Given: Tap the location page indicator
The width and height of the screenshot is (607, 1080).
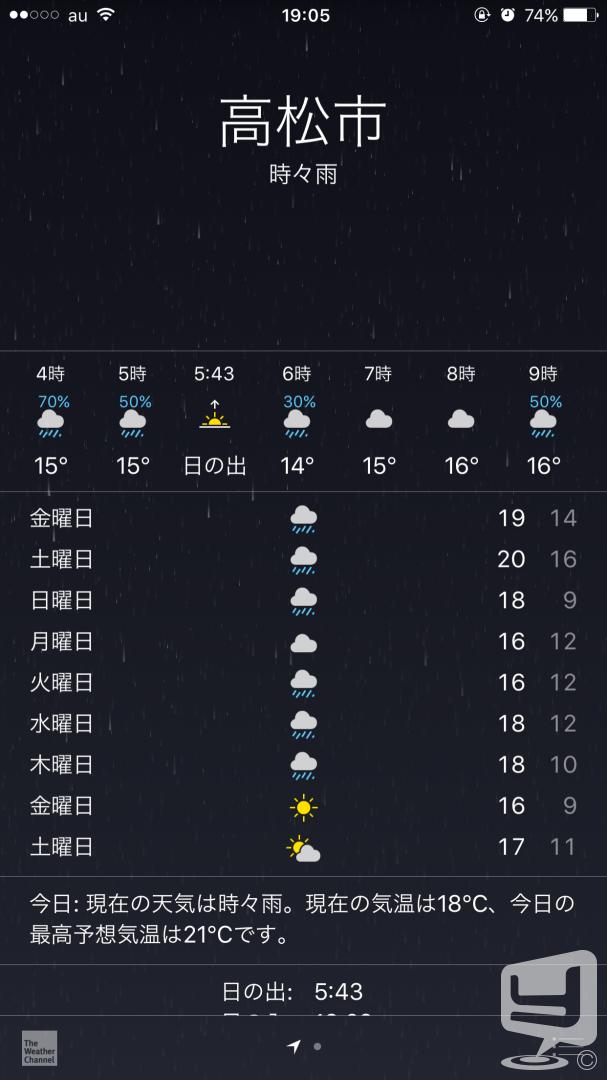Looking at the screenshot, I should coord(294,1046).
